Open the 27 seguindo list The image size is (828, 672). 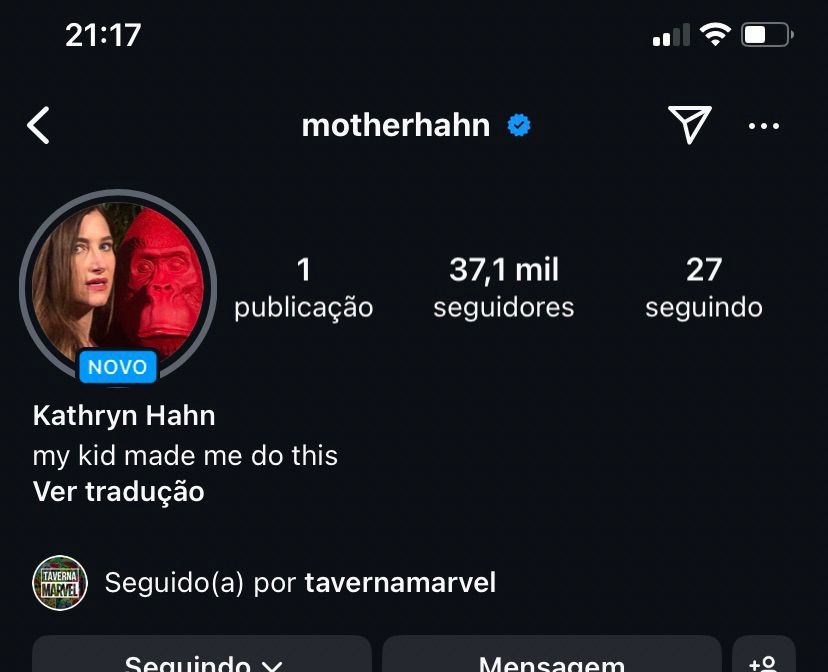click(x=703, y=287)
